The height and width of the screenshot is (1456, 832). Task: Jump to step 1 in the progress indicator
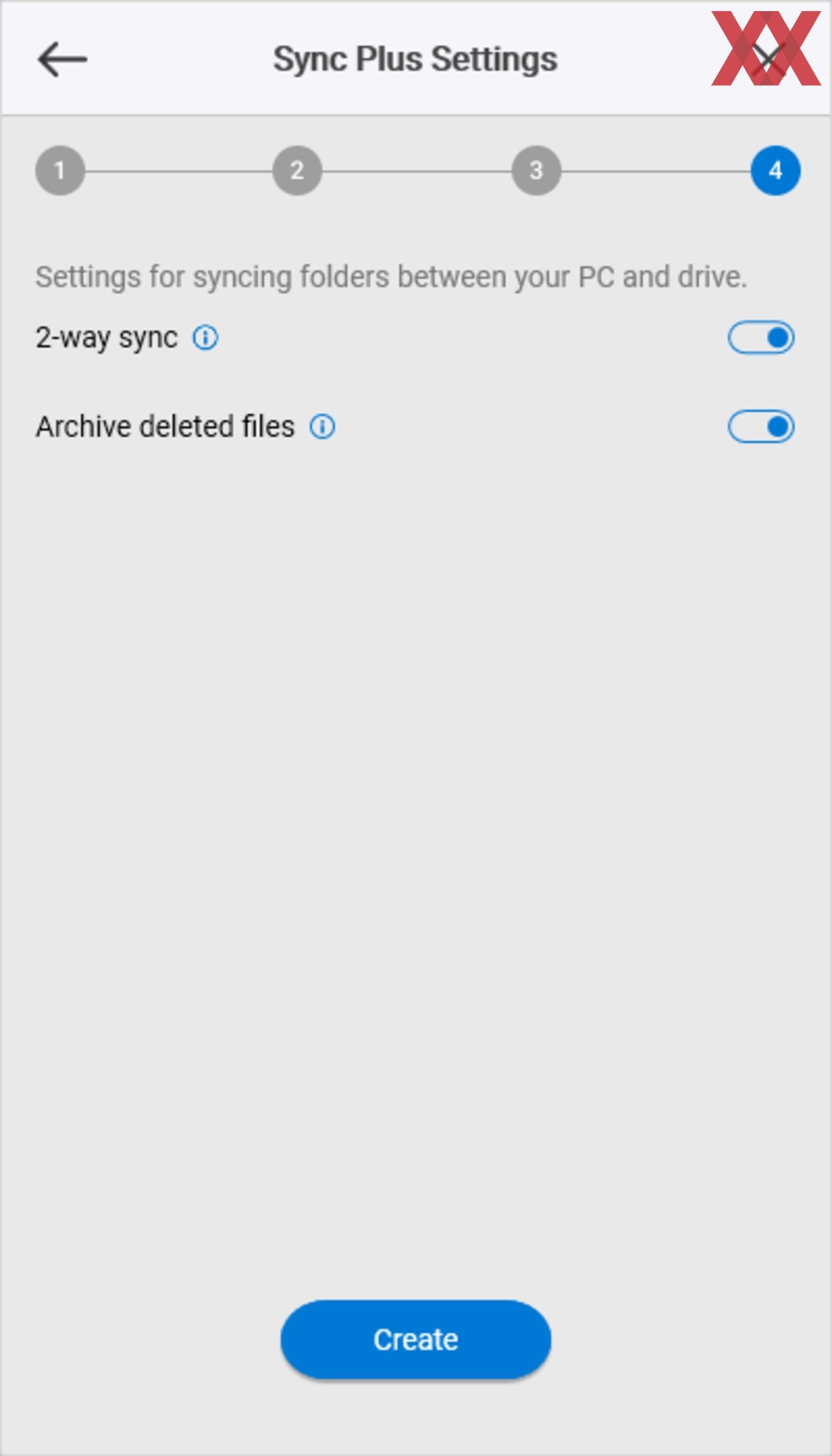[60, 171]
